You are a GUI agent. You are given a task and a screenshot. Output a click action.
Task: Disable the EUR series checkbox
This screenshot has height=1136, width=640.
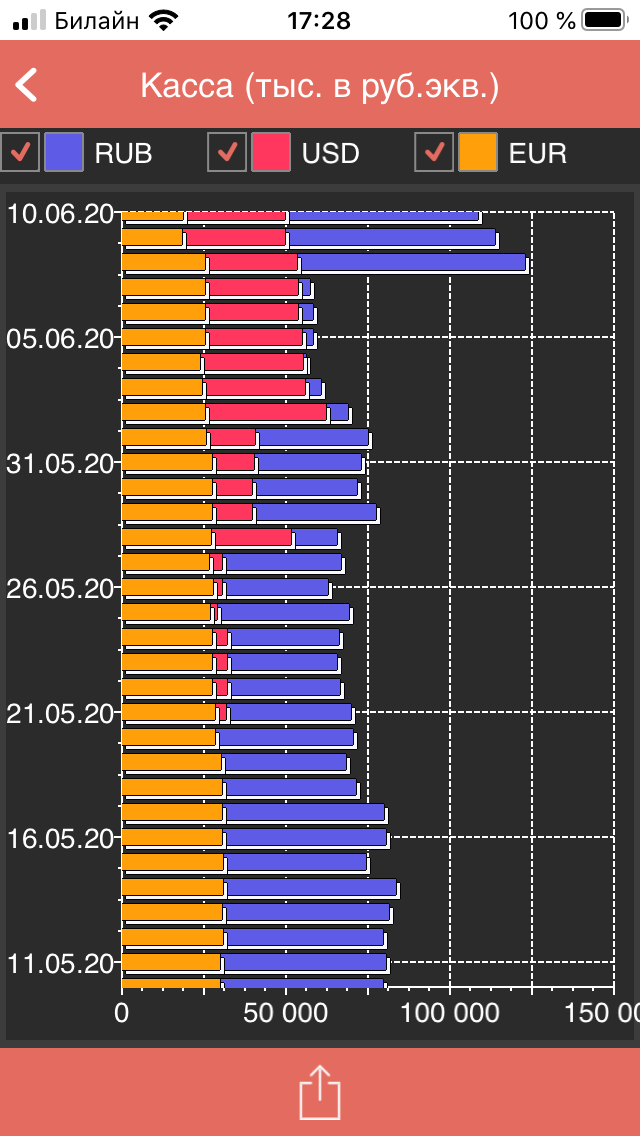point(435,152)
